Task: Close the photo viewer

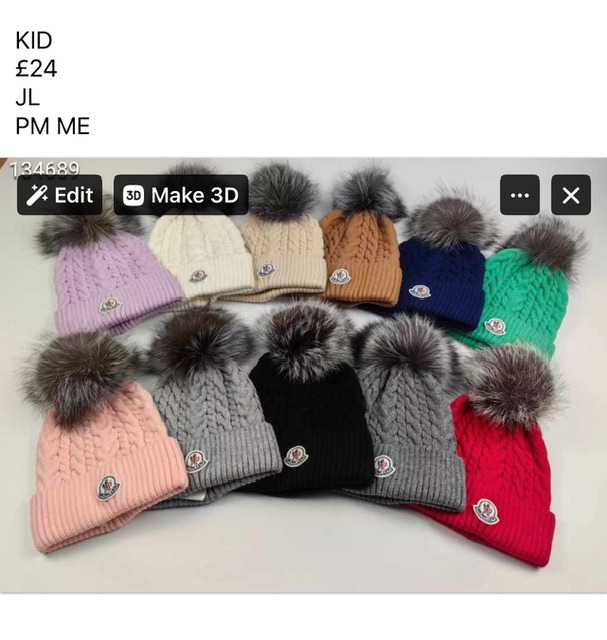Action: pyautogui.click(x=570, y=195)
